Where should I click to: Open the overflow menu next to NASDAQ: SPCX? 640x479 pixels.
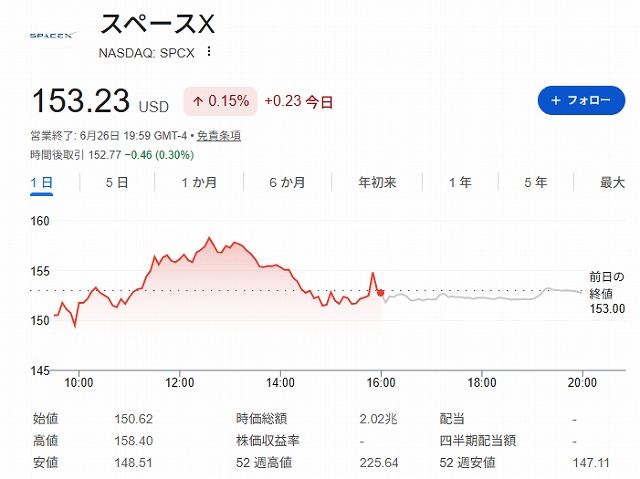pyautogui.click(x=209, y=52)
